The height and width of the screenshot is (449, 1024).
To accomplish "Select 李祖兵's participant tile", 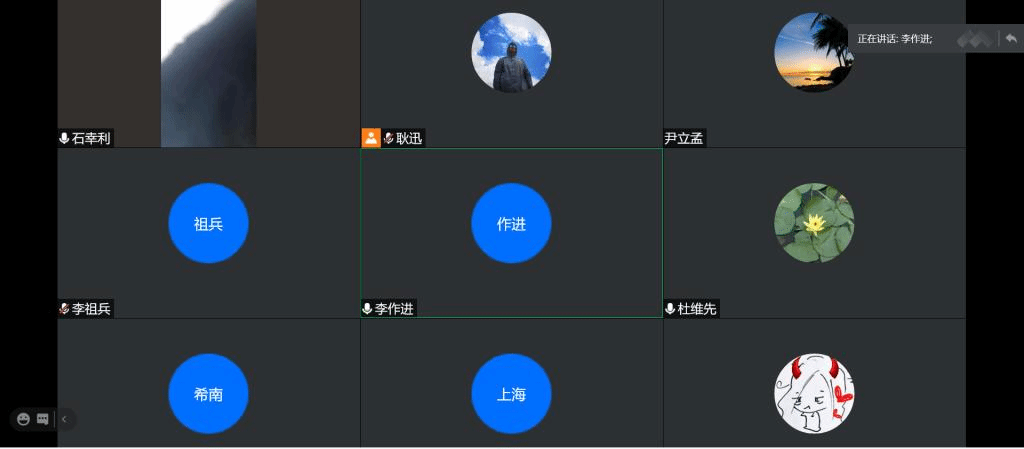I will point(208,233).
